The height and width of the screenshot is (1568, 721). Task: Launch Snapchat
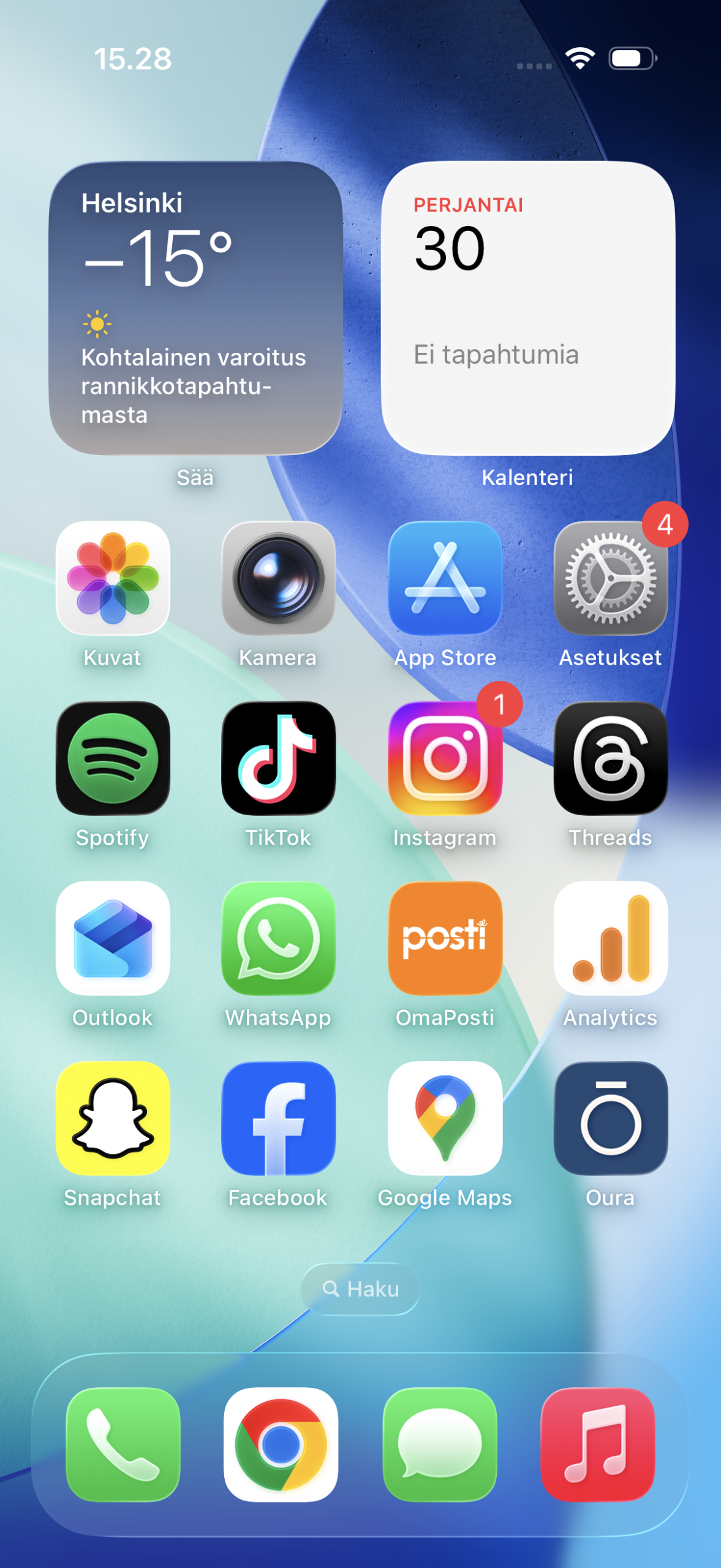point(113,1118)
